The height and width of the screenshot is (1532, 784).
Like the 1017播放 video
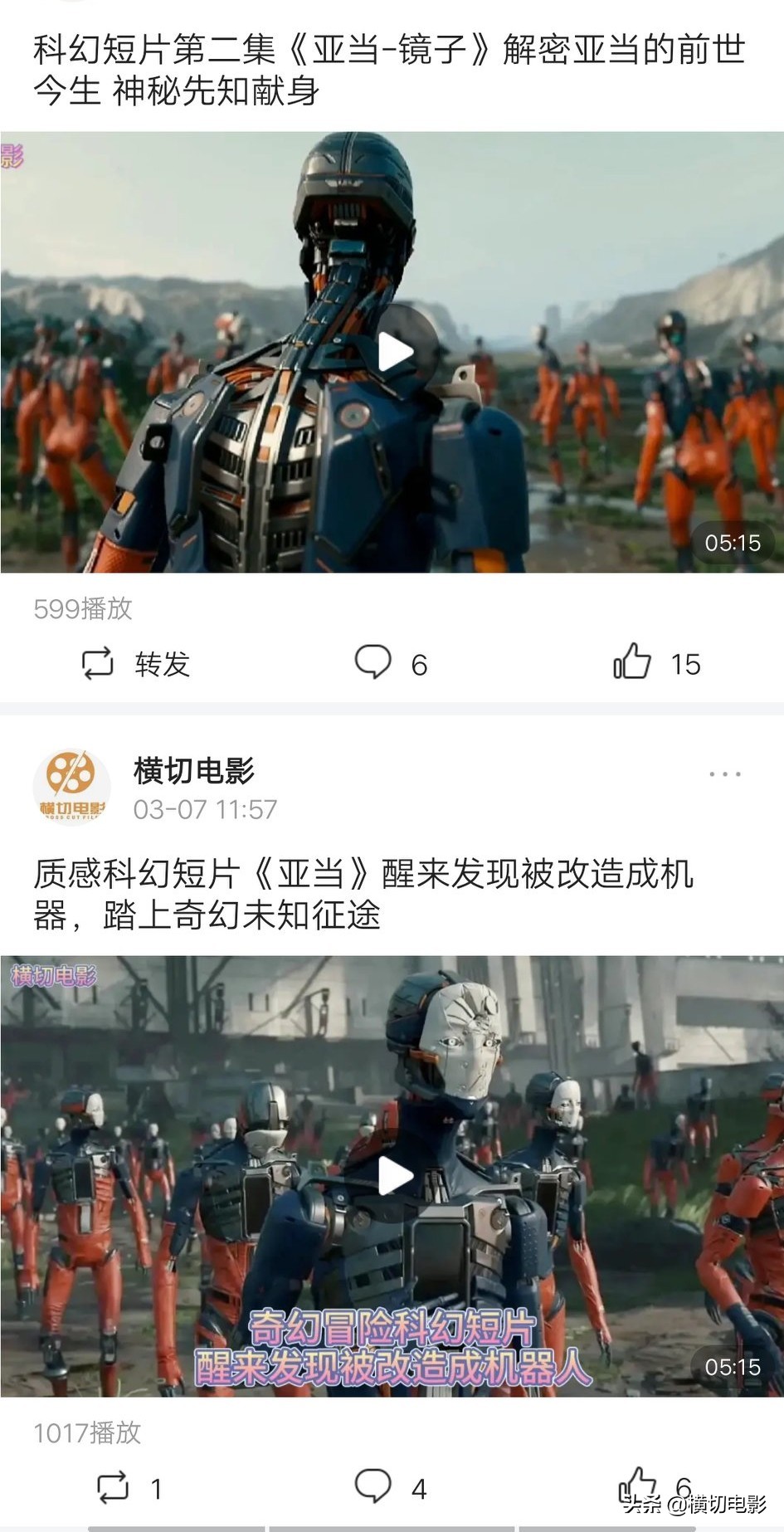point(655,1486)
